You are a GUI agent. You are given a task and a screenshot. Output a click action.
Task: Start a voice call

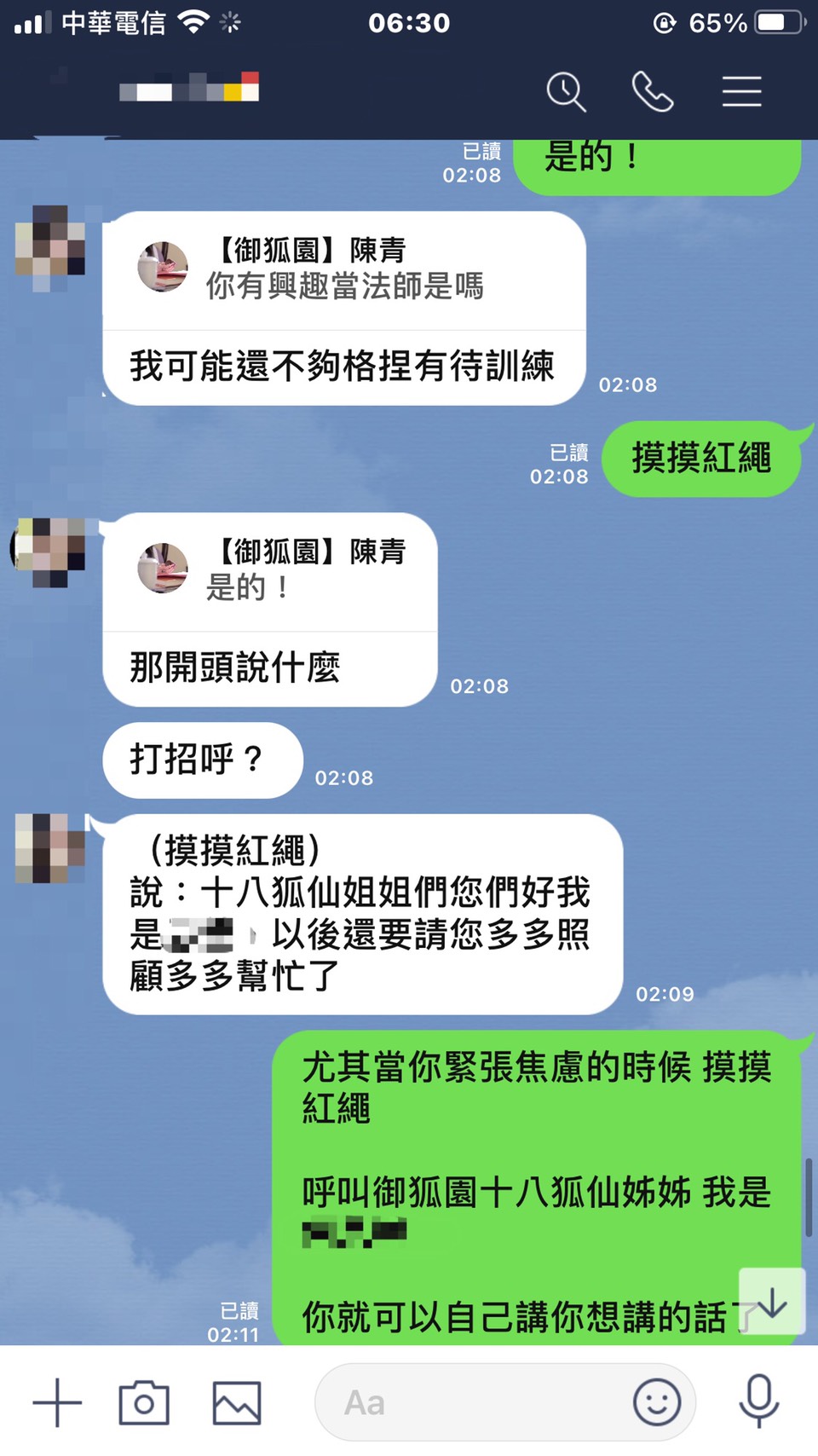click(x=653, y=92)
